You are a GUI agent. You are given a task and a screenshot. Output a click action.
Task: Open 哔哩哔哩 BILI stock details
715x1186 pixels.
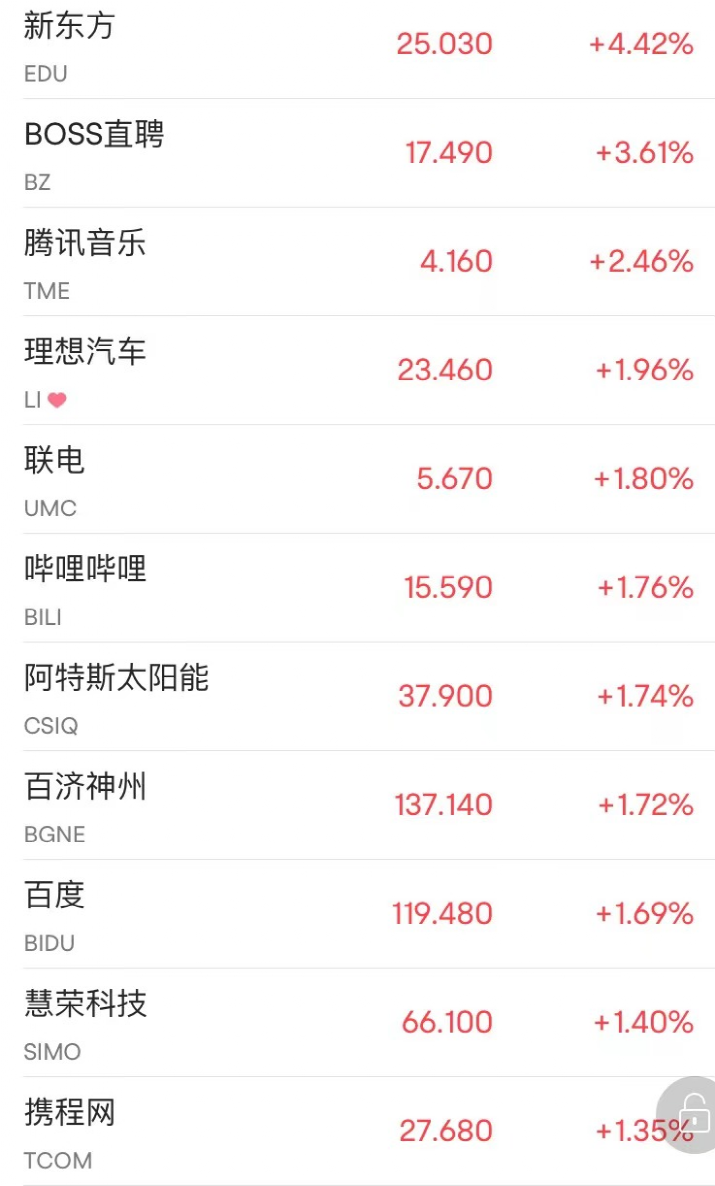(x=357, y=588)
